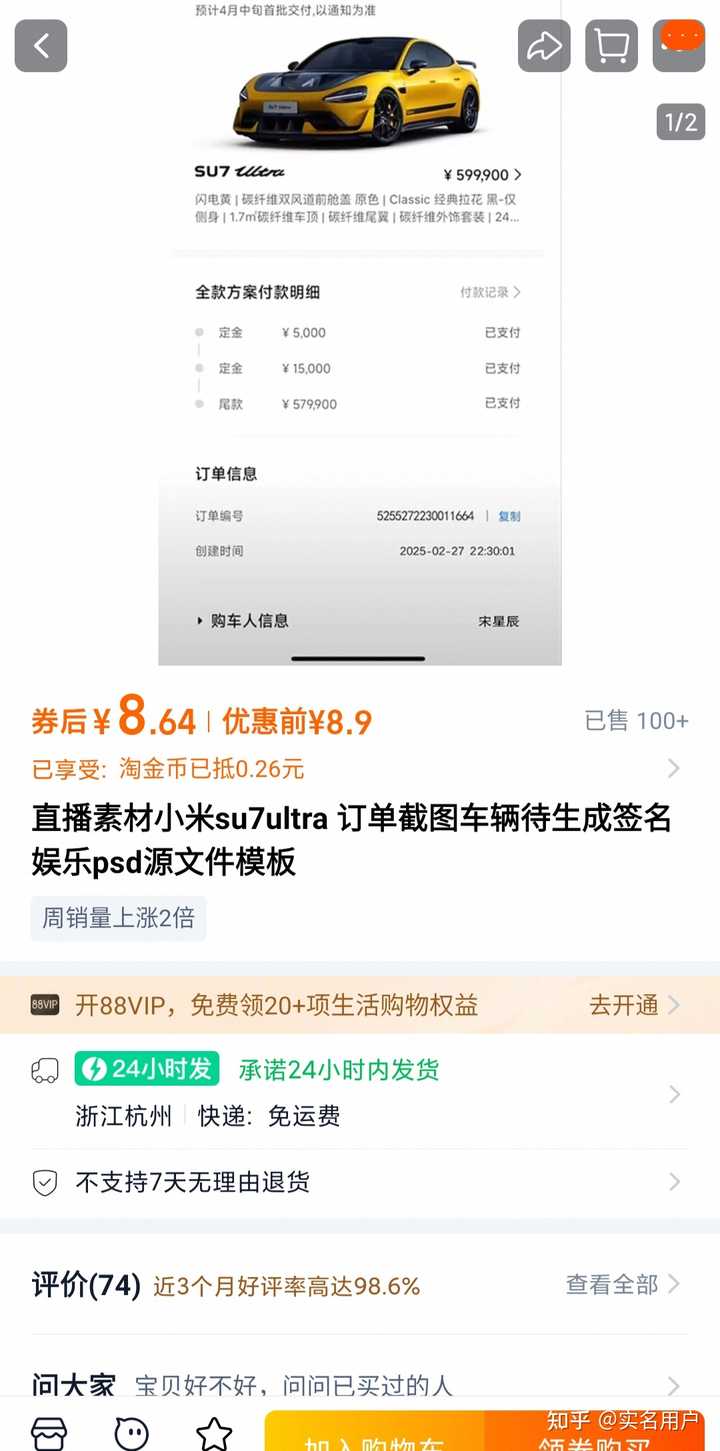Buy now with 领券购买
The height and width of the screenshot is (1451, 720).
[x=595, y=1431]
